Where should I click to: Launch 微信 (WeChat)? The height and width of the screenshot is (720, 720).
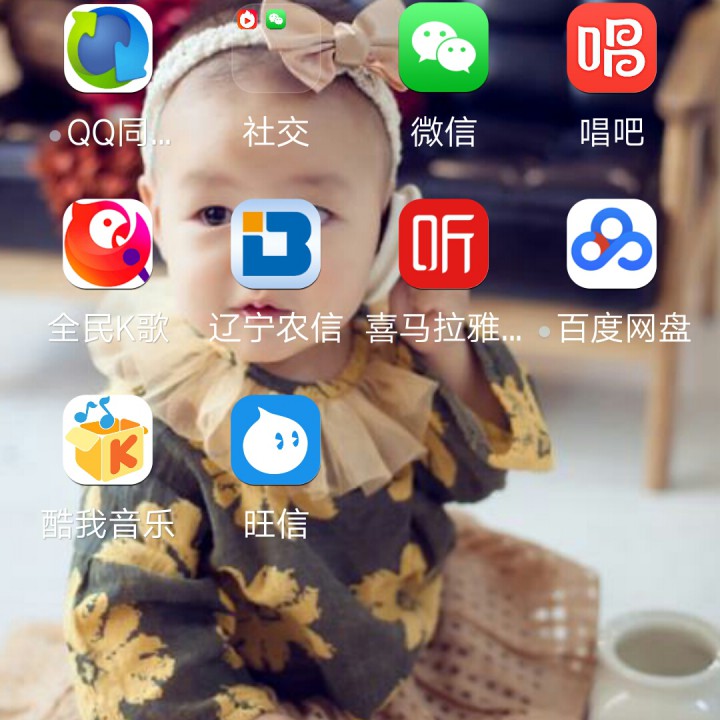tap(444, 48)
